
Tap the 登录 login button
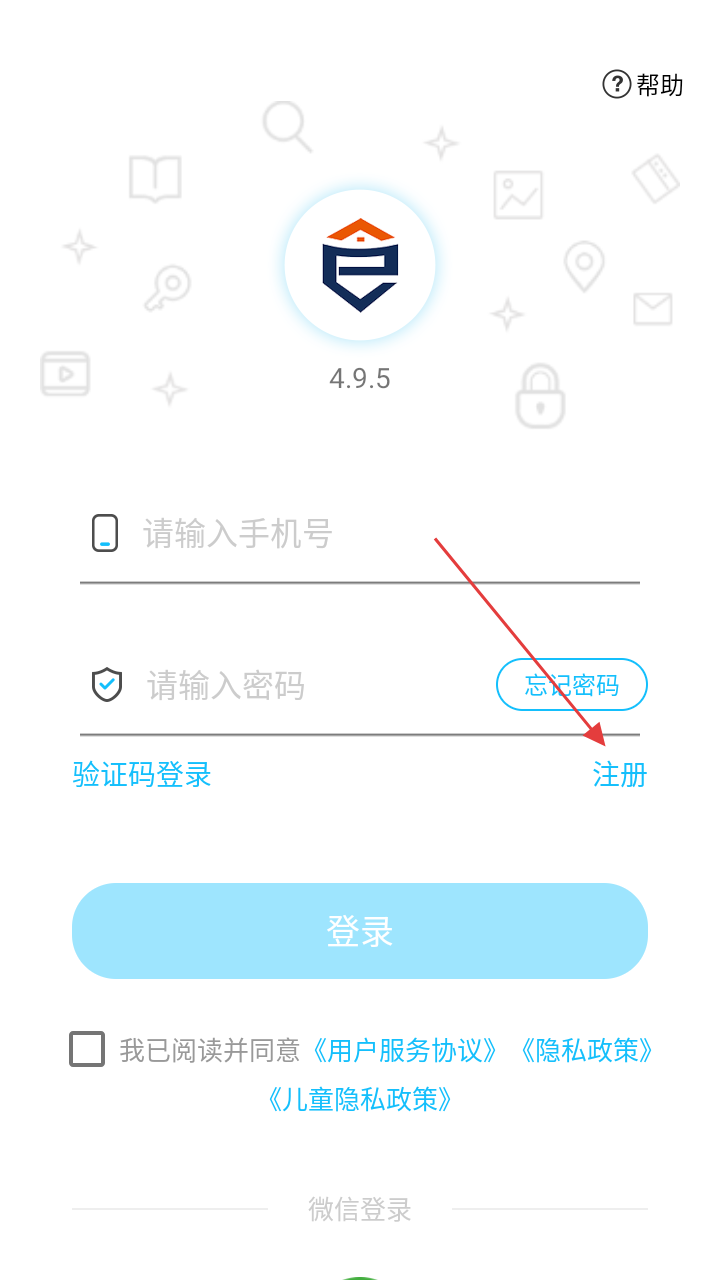(360, 931)
